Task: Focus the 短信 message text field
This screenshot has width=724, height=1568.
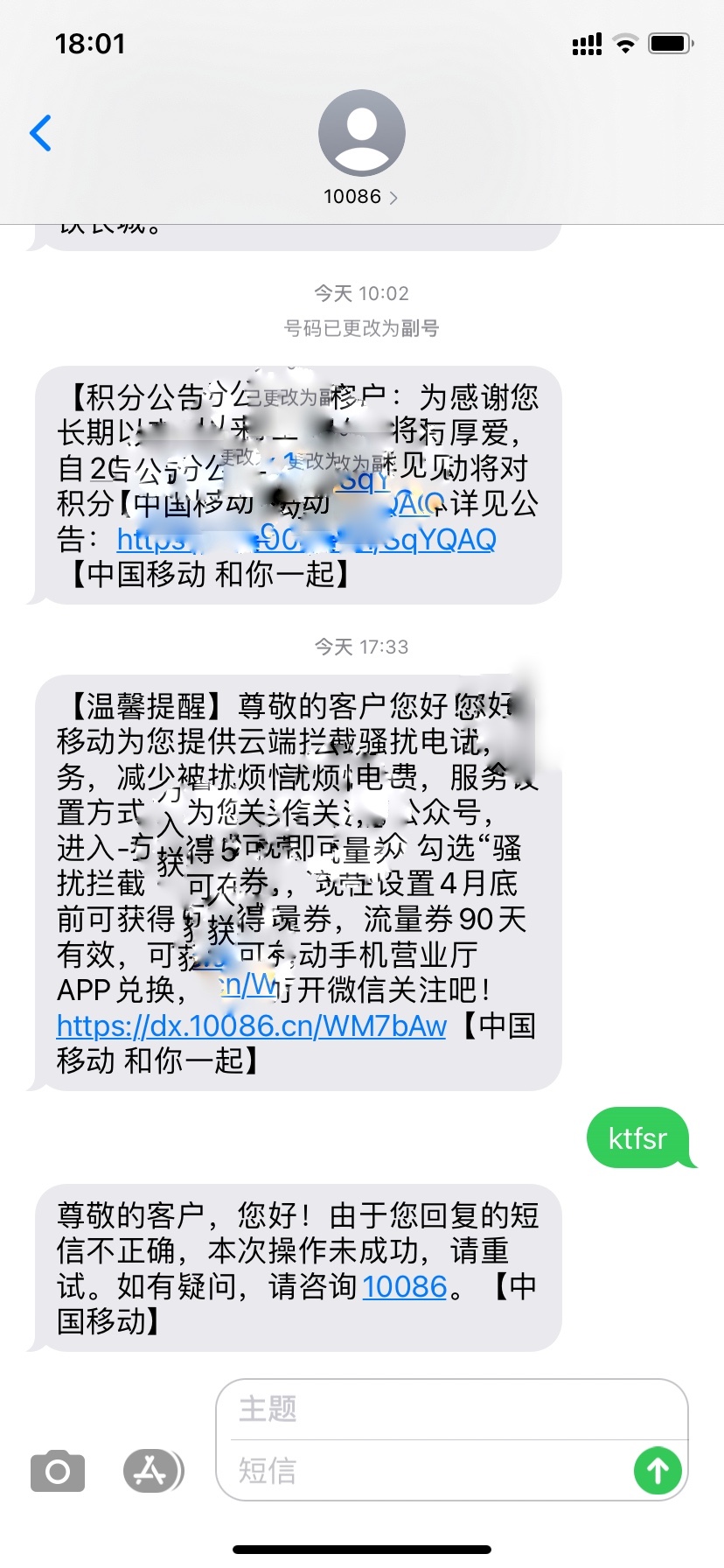Action: coord(428,1471)
